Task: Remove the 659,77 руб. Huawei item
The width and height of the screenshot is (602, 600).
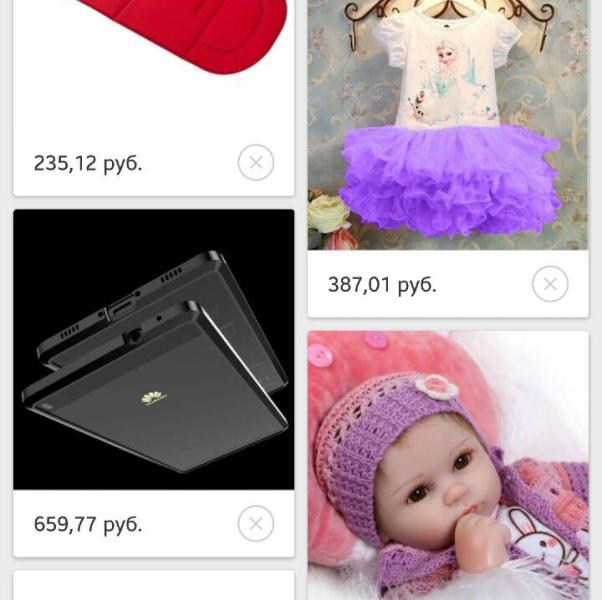Action: pos(256,524)
